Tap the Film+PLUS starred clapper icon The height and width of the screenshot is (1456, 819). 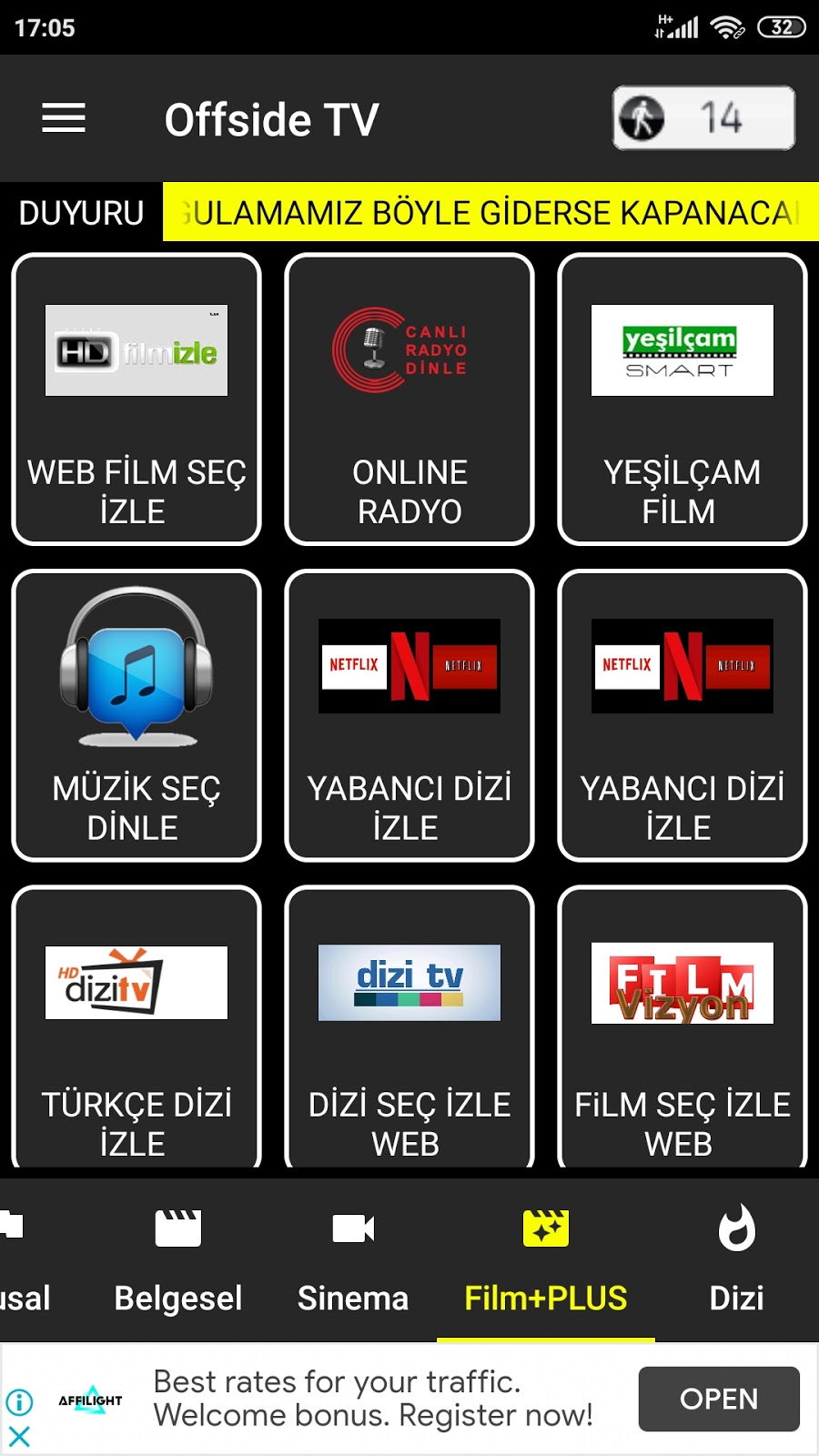(543, 1228)
